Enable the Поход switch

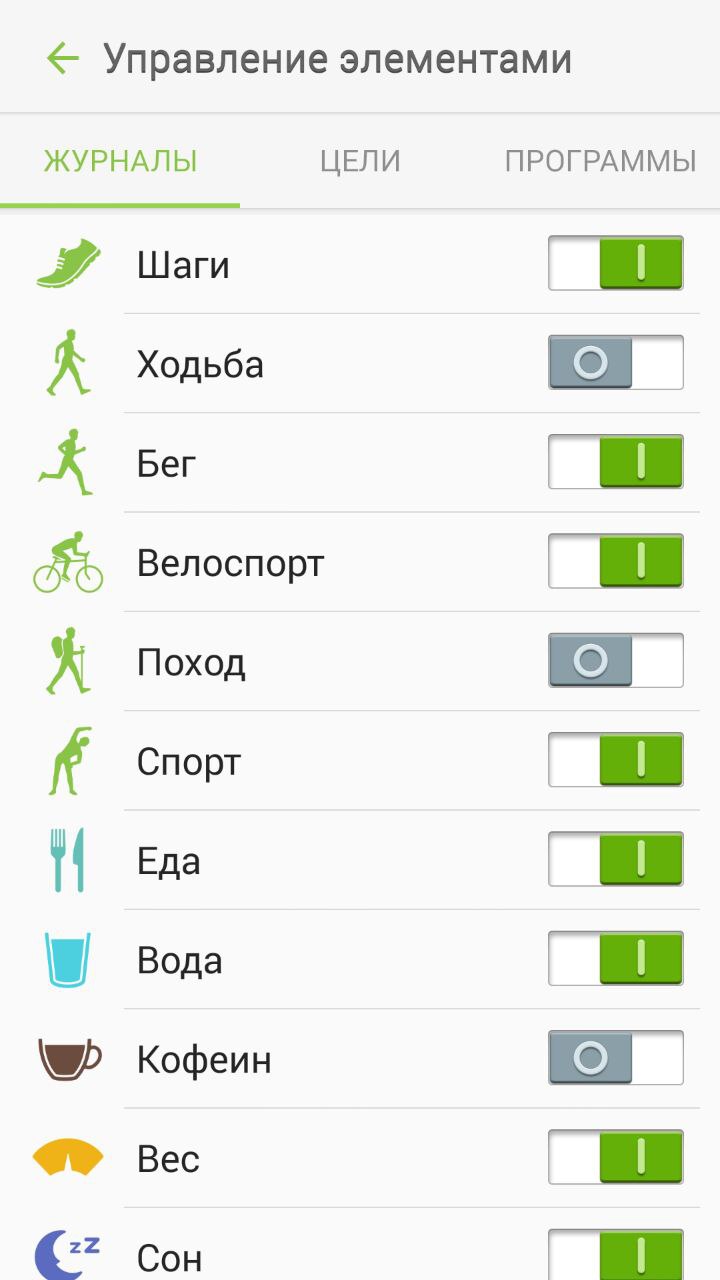(615, 661)
